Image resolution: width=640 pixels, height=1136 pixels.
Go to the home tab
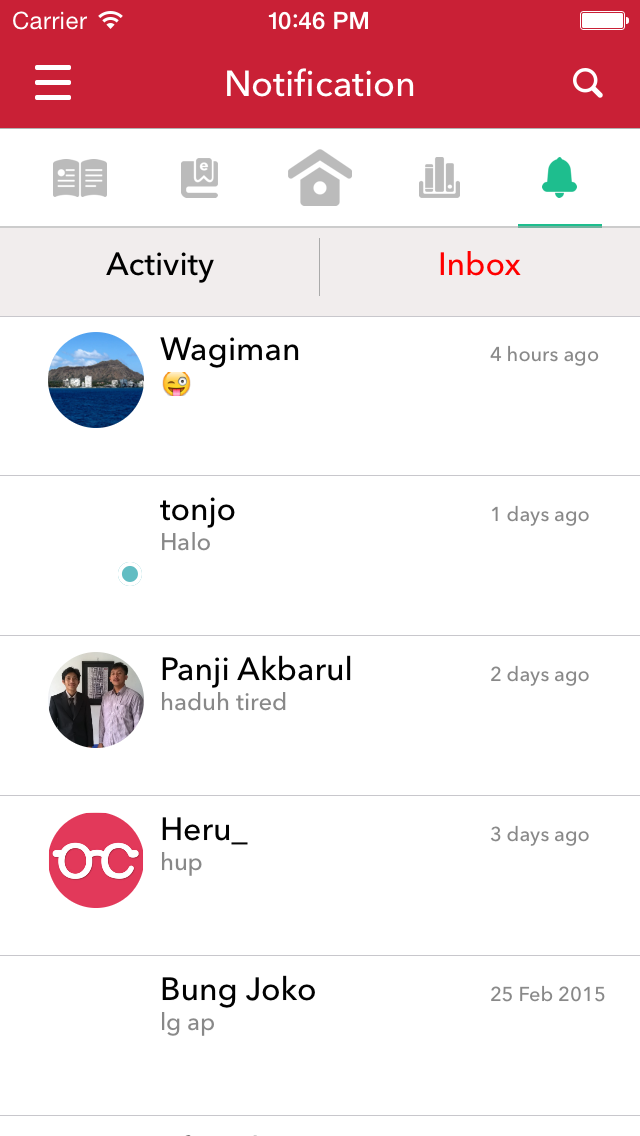(320, 178)
